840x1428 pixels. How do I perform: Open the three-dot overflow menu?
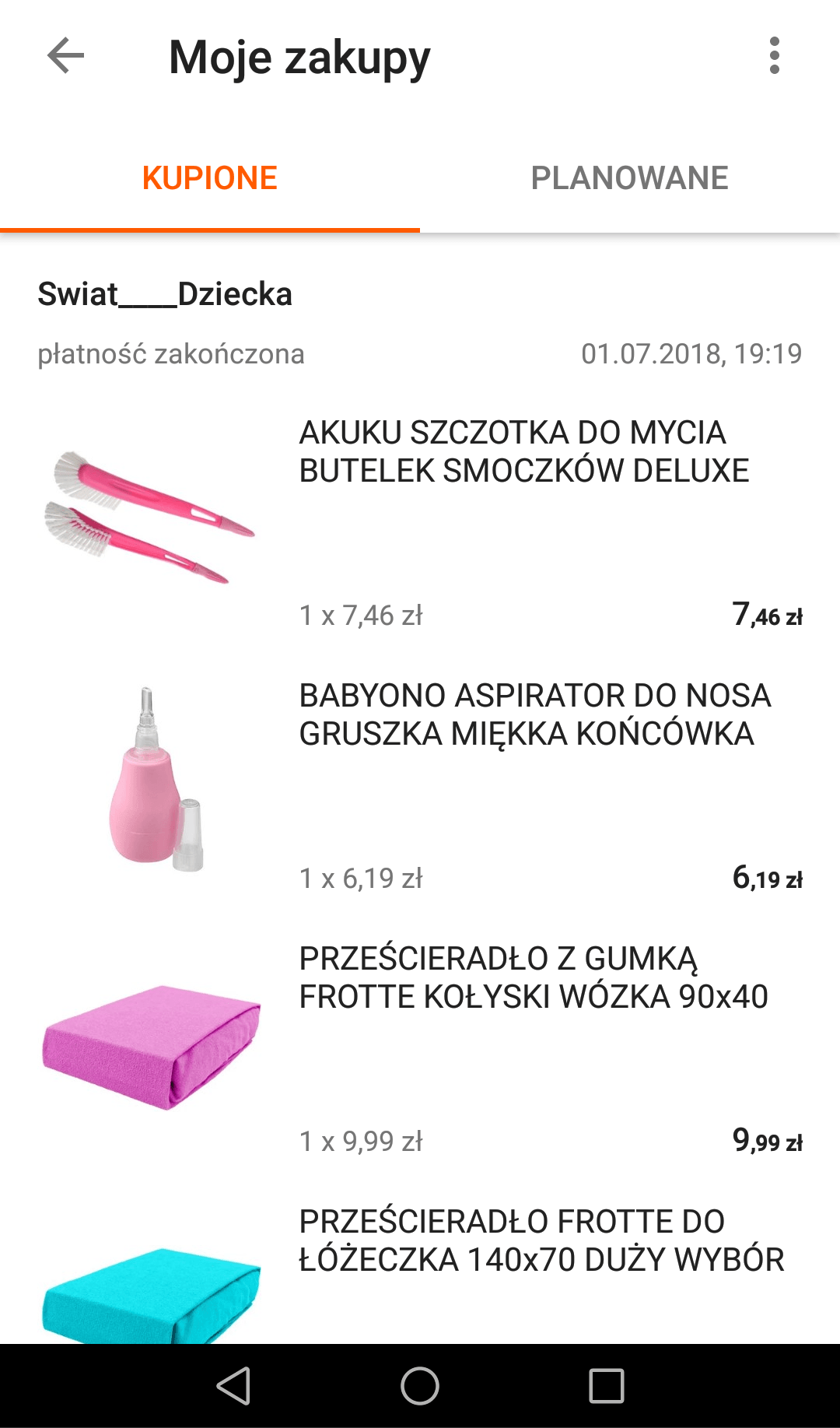pos(774,56)
